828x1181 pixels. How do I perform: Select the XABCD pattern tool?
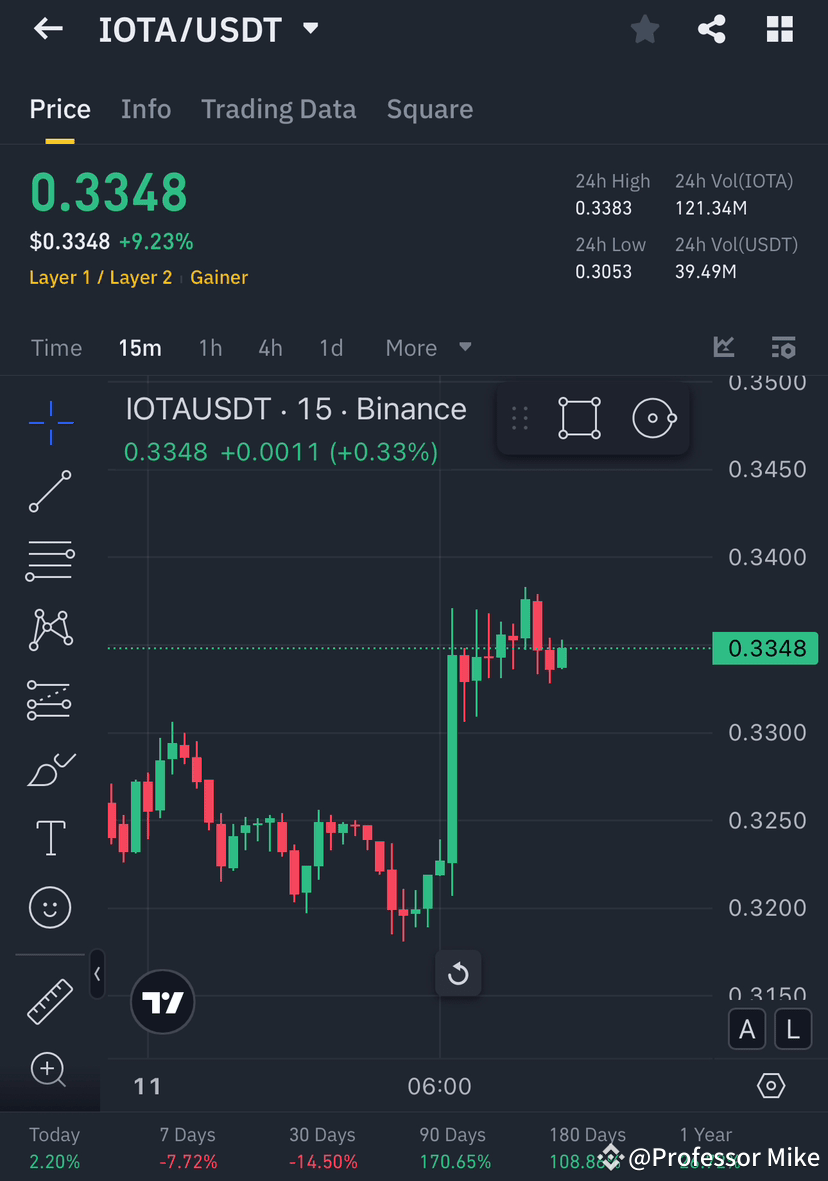pos(50,629)
